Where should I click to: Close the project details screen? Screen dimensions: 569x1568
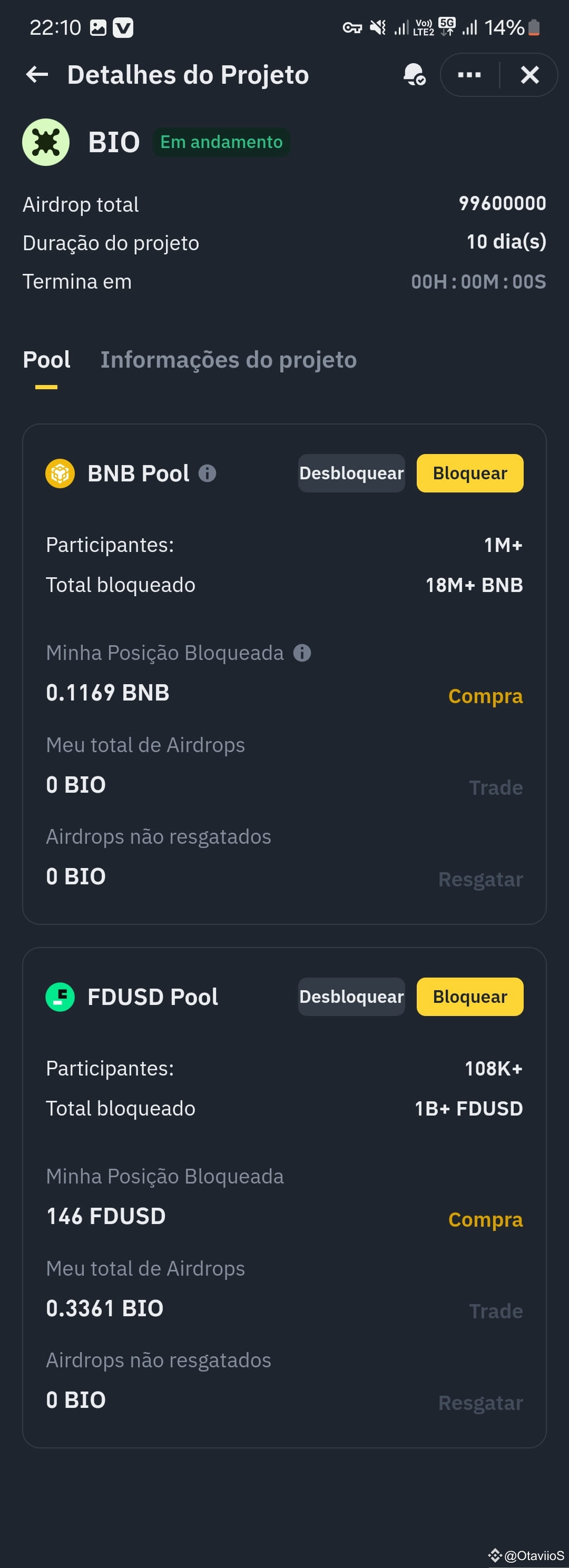[529, 74]
